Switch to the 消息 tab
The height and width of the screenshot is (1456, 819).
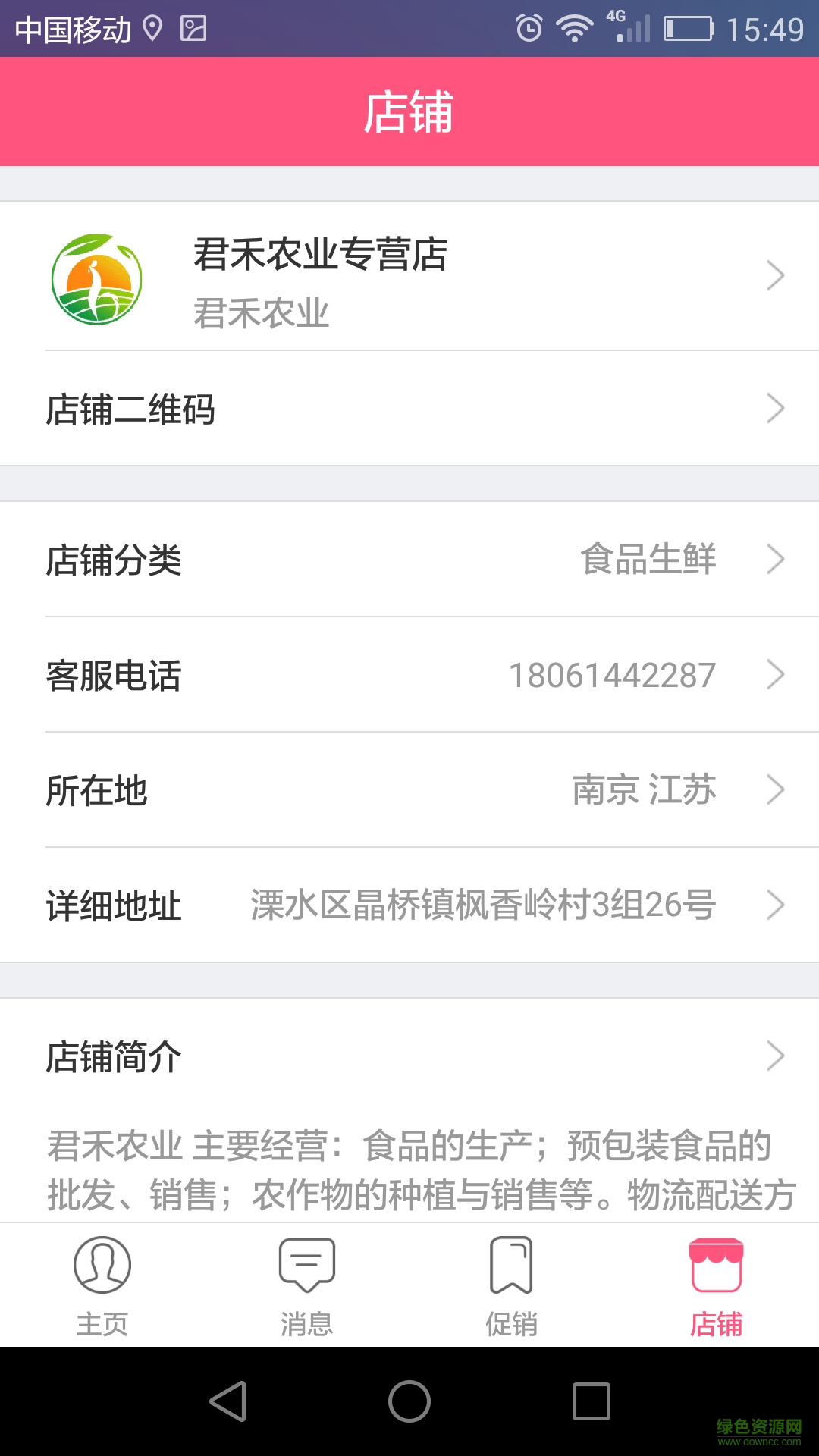point(306,1289)
